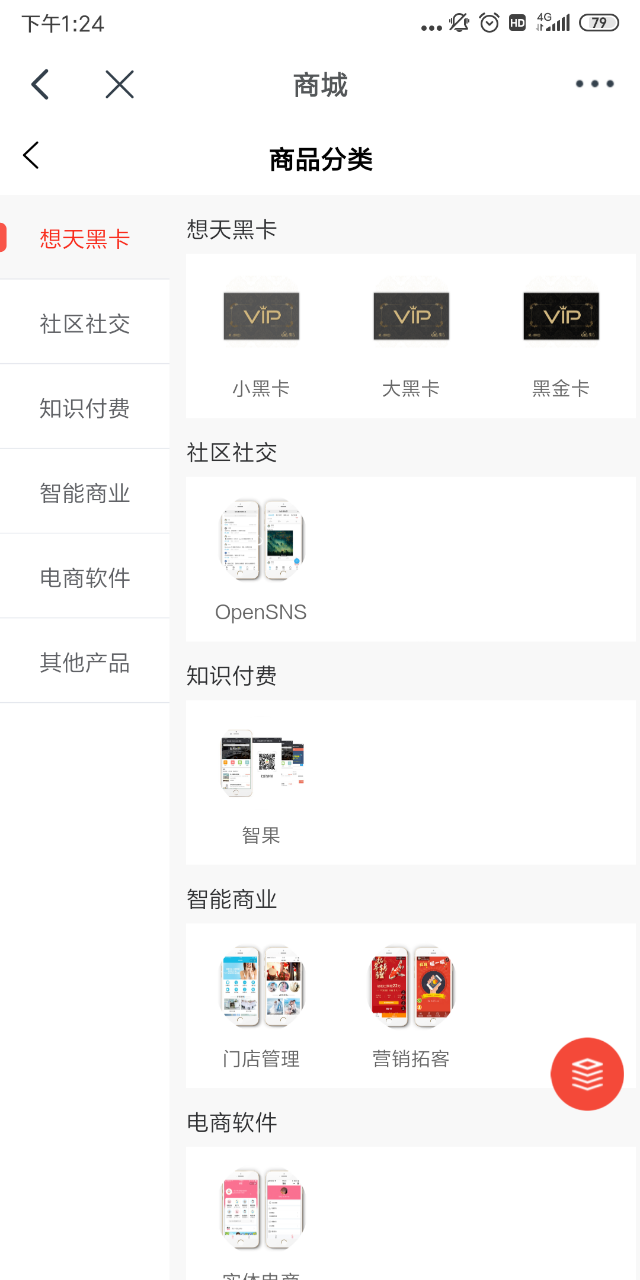Viewport: 640px width, 1280px height.
Task: Open the OpenSNS product
Action: point(261,560)
